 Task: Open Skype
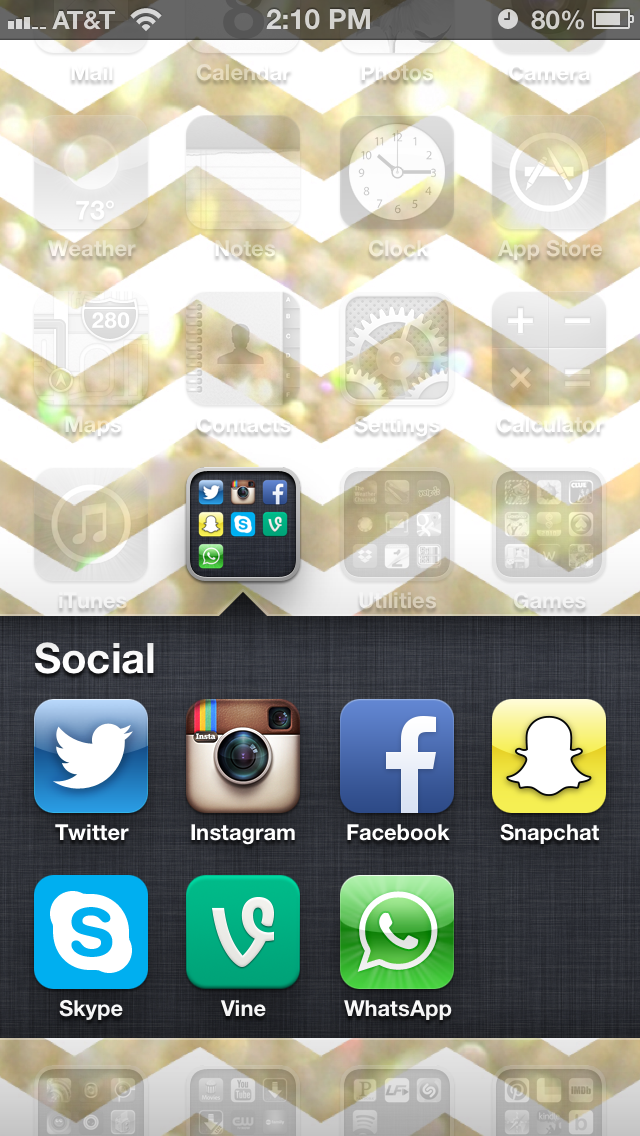[x=91, y=932]
